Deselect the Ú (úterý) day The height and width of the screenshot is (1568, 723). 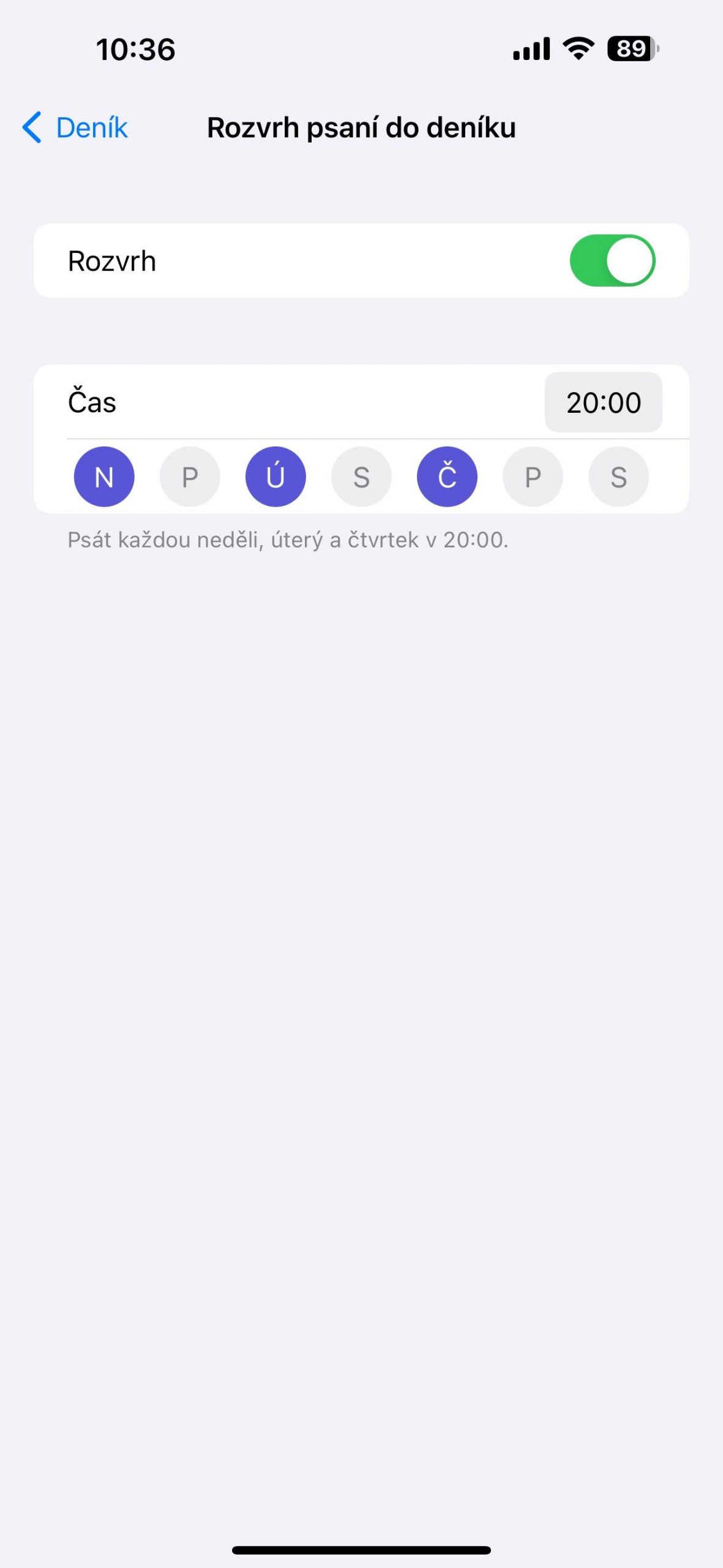pos(275,477)
